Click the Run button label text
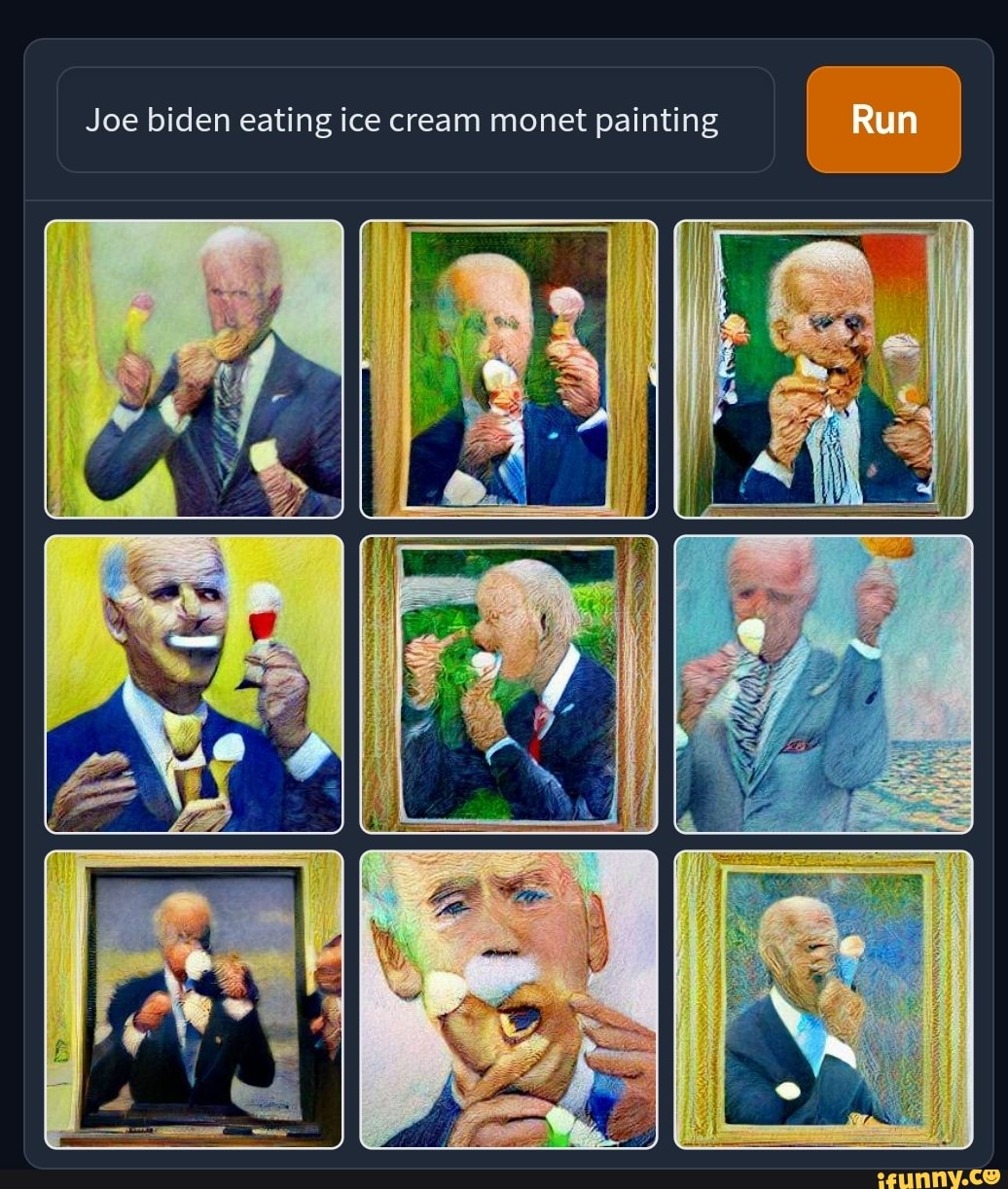Viewport: 1008px width, 1189px height. [x=882, y=121]
